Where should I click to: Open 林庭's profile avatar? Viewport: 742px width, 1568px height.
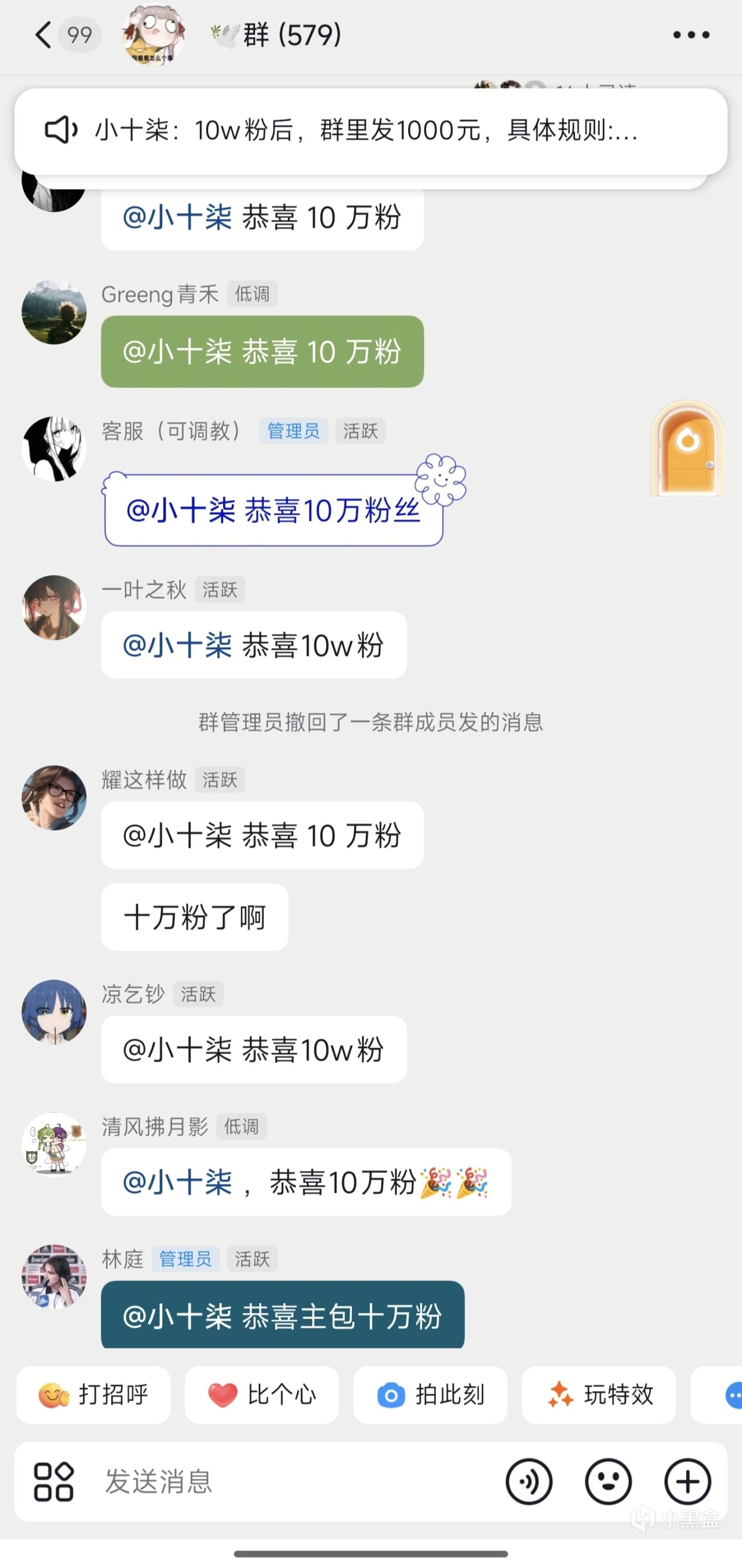click(x=54, y=1276)
